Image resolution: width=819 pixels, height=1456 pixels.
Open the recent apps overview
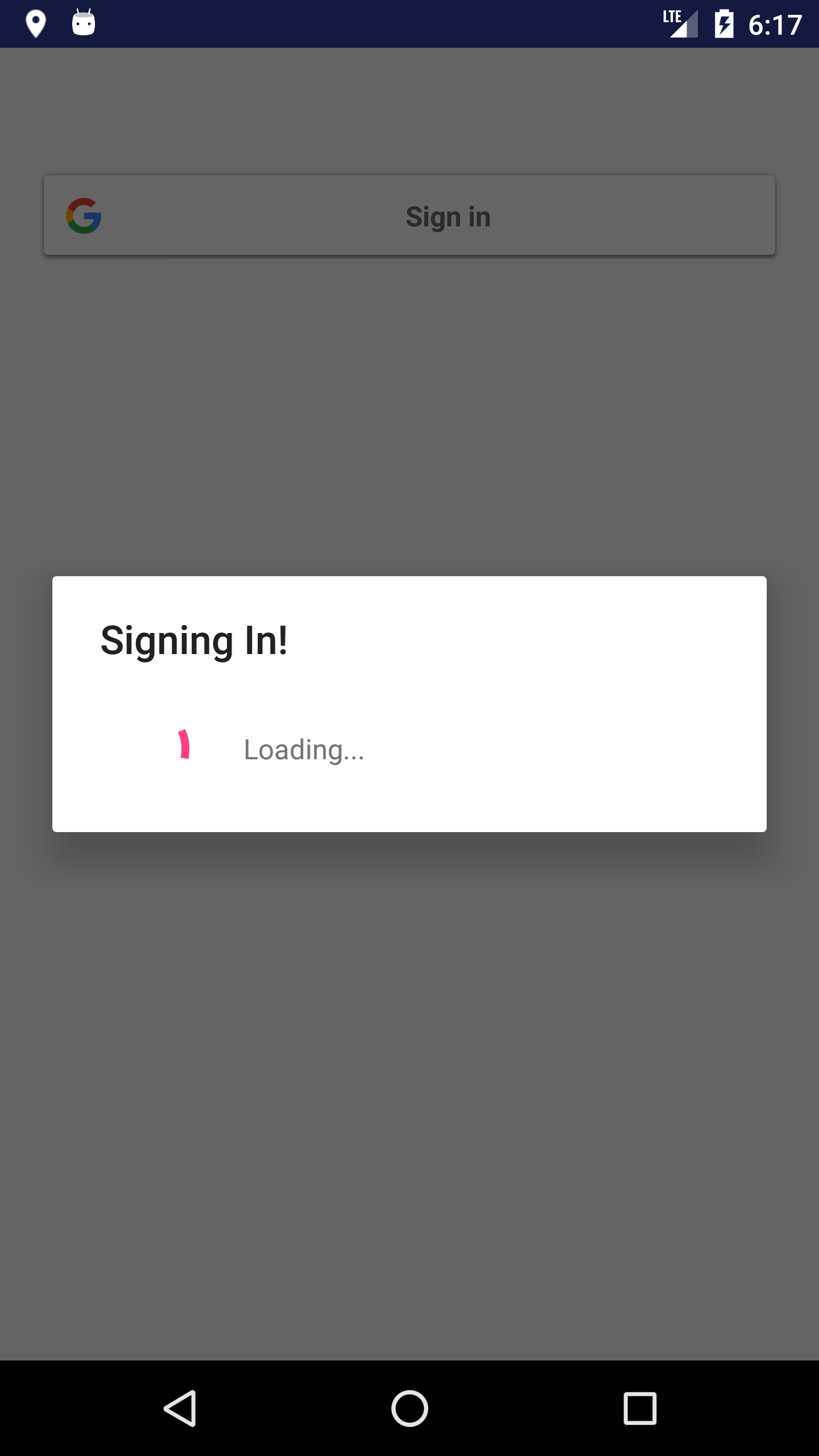click(x=640, y=1408)
